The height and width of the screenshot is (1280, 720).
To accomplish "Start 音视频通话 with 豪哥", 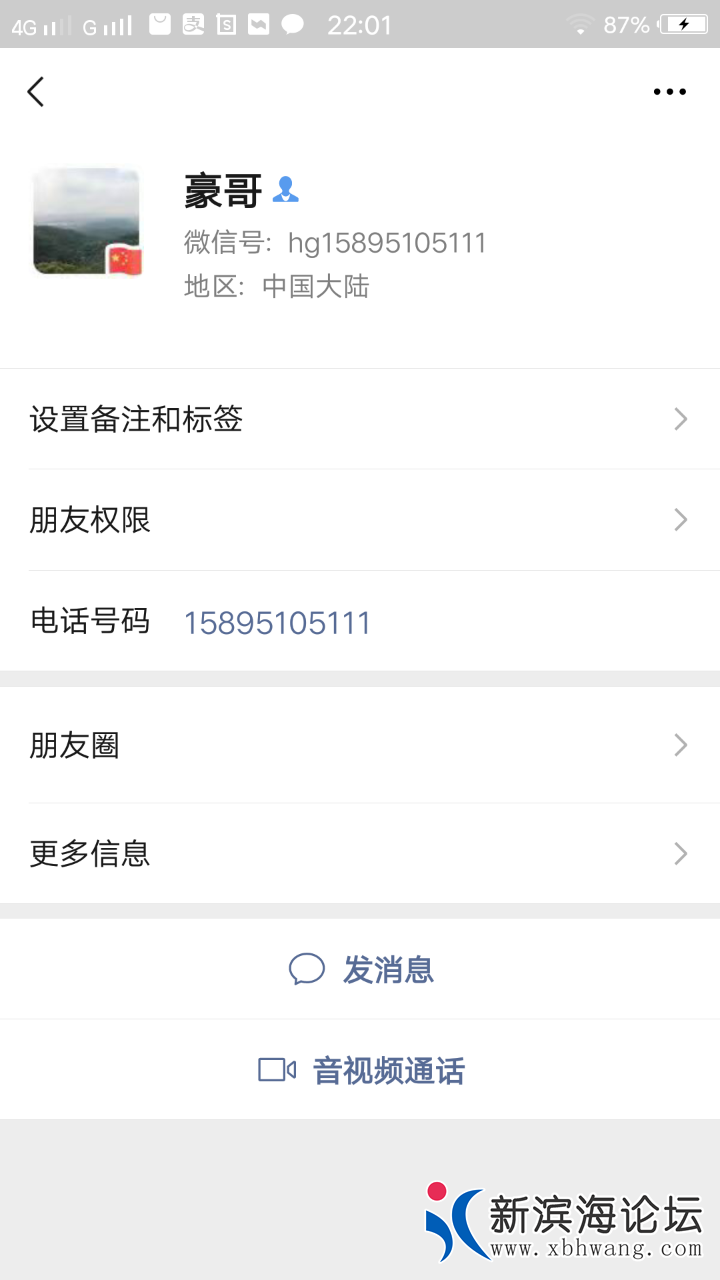I will (x=361, y=1070).
